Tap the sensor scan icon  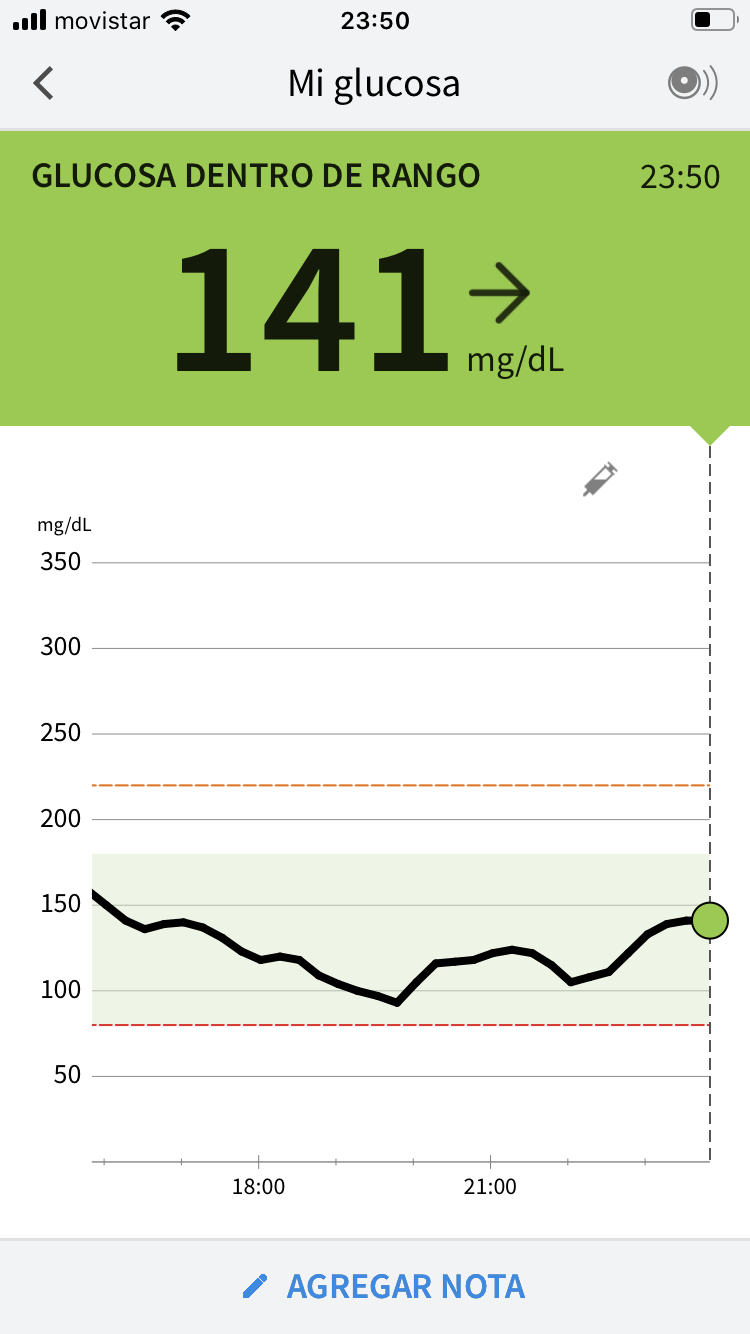[692, 83]
